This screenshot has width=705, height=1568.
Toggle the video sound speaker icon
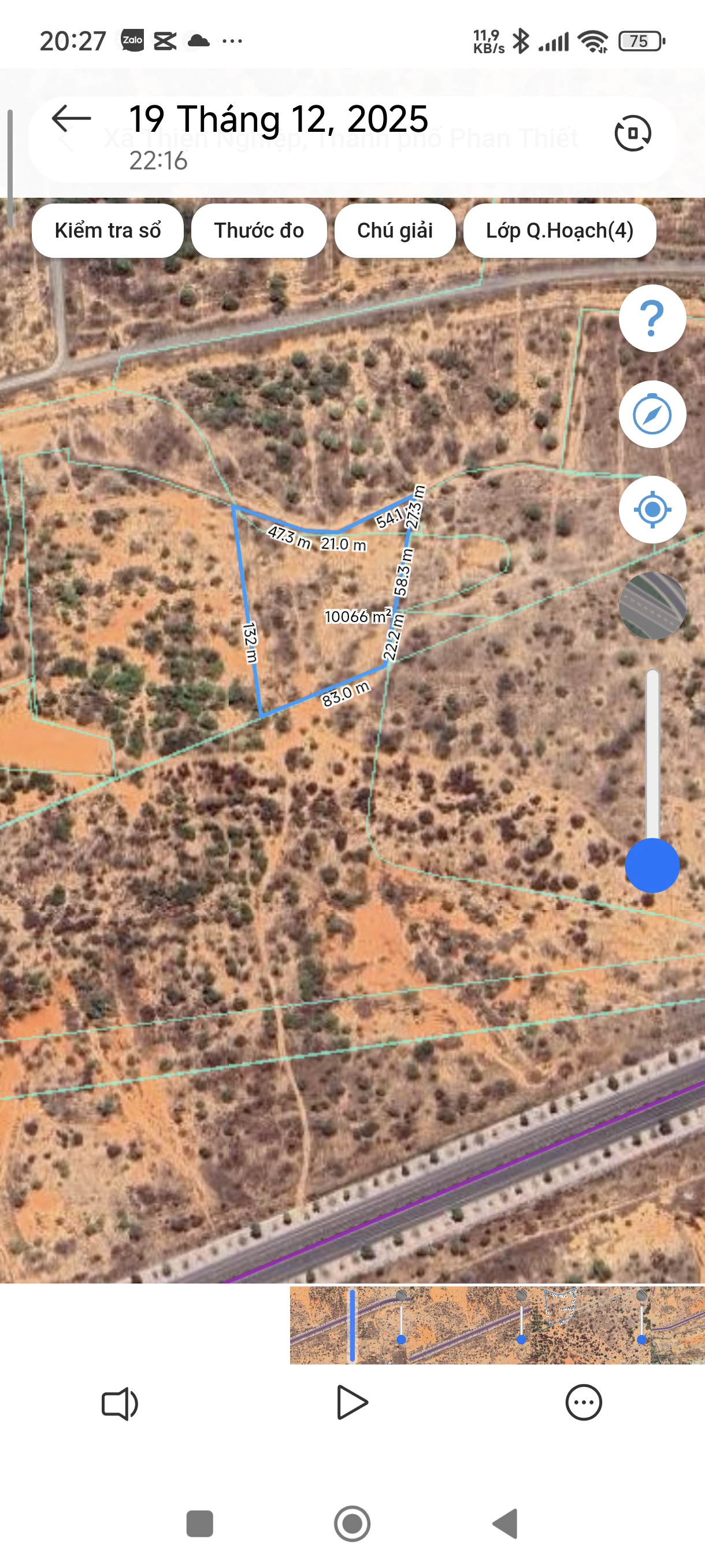(x=120, y=1404)
